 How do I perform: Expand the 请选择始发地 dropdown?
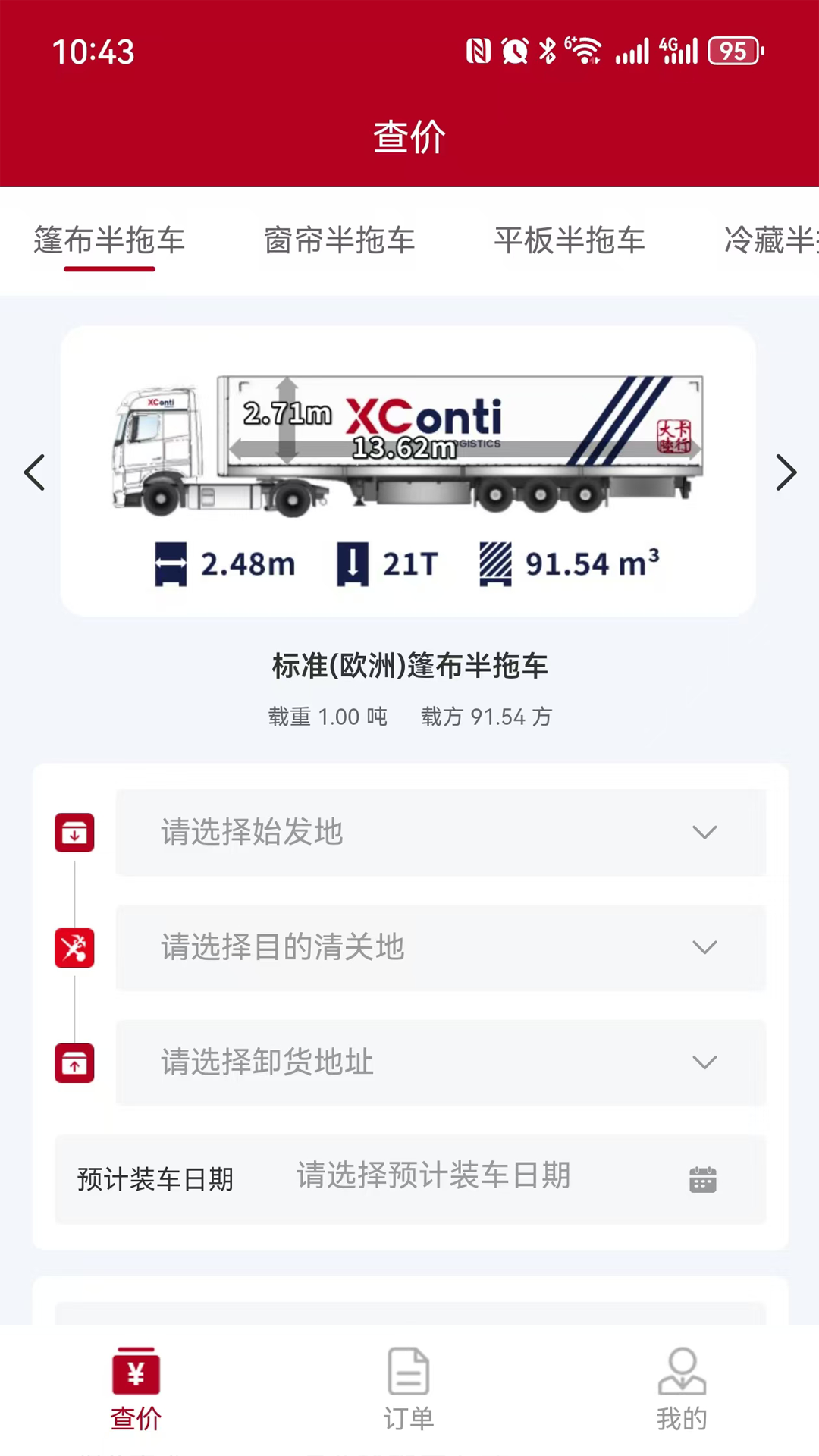(704, 832)
